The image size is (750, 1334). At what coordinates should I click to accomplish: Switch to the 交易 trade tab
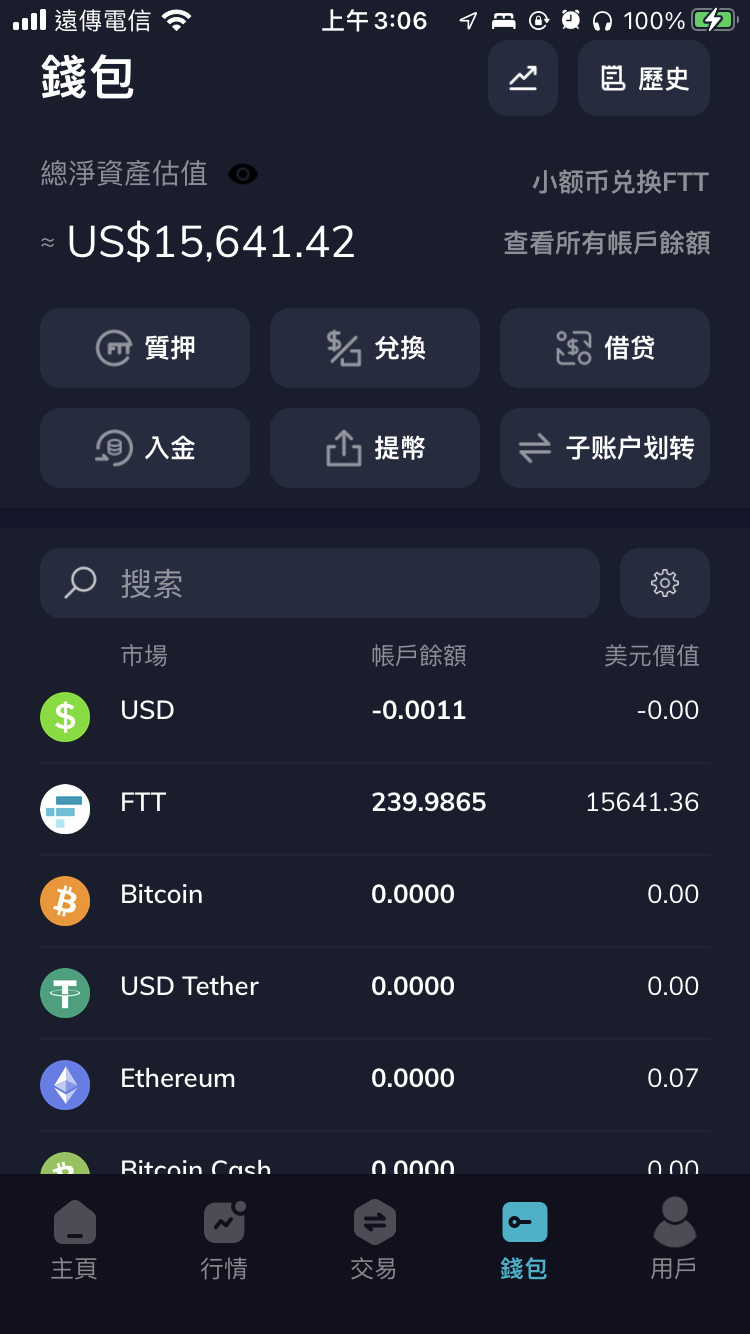point(374,1240)
